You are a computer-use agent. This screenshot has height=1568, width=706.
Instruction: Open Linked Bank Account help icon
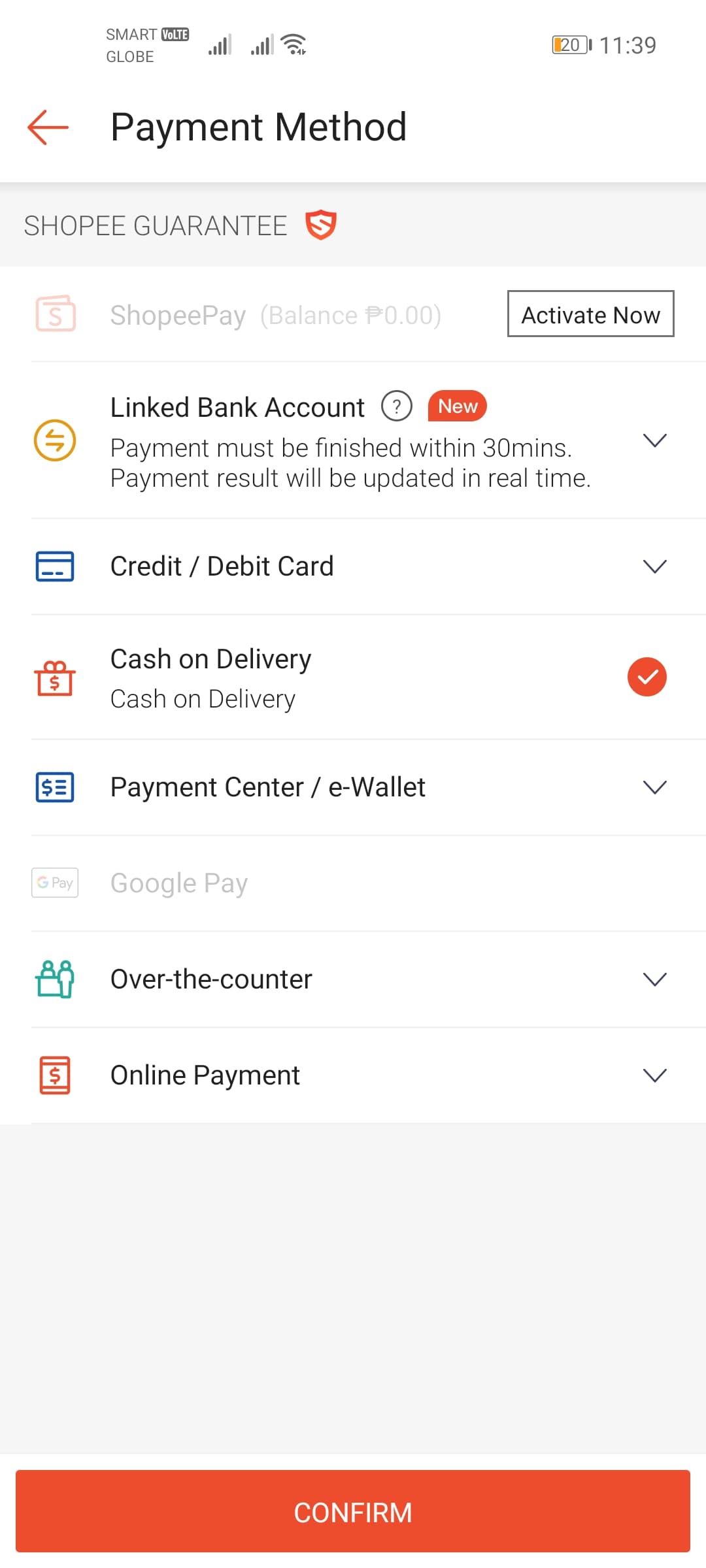[396, 406]
